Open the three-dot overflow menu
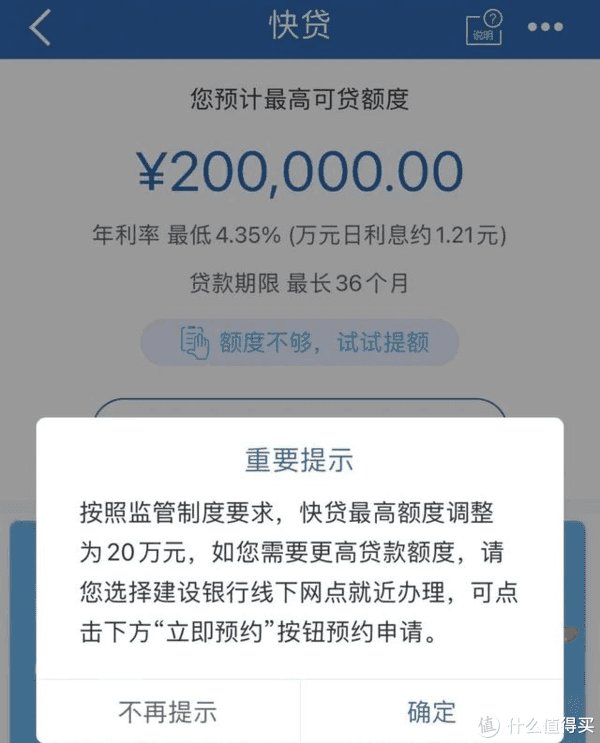This screenshot has height=743, width=600. point(545,28)
